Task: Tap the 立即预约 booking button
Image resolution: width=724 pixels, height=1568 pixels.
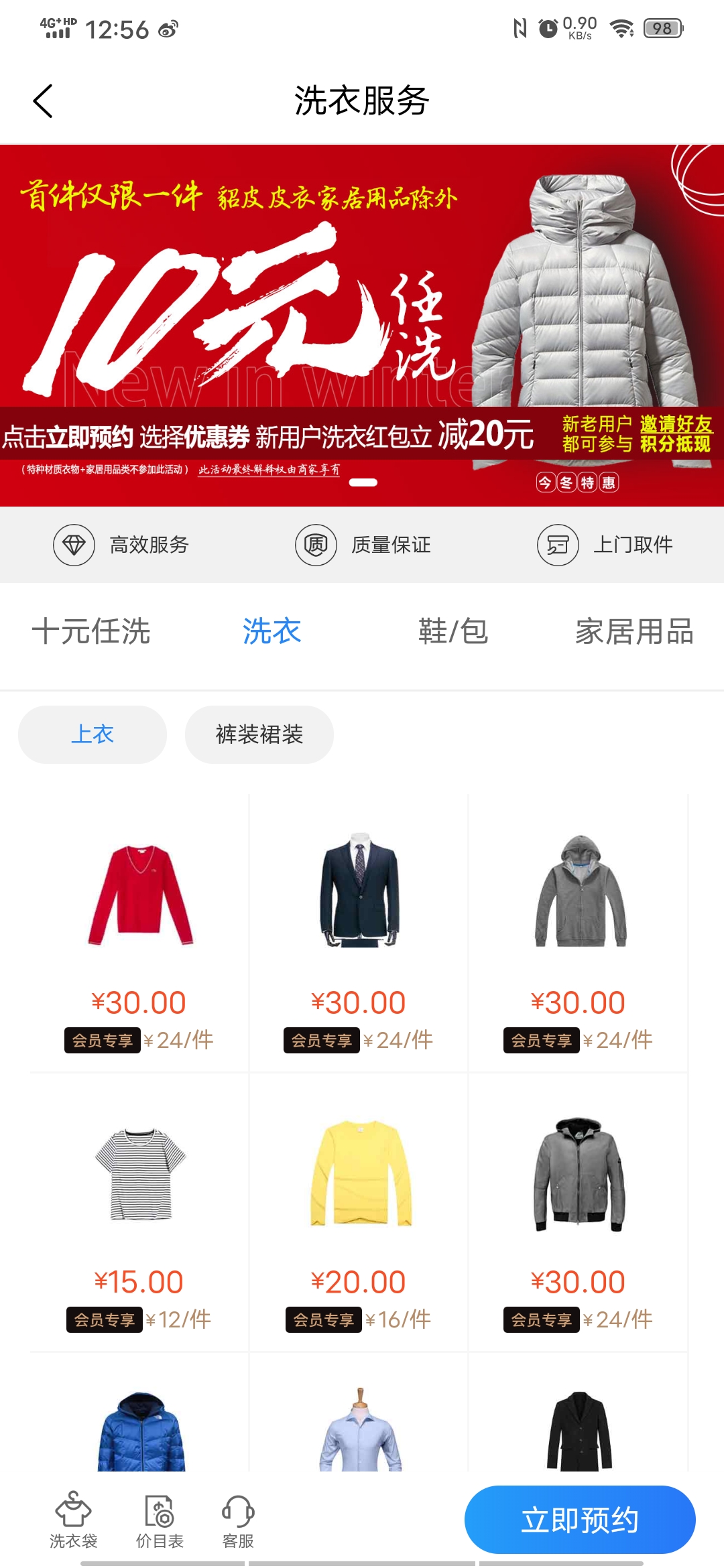Action: [x=580, y=1520]
